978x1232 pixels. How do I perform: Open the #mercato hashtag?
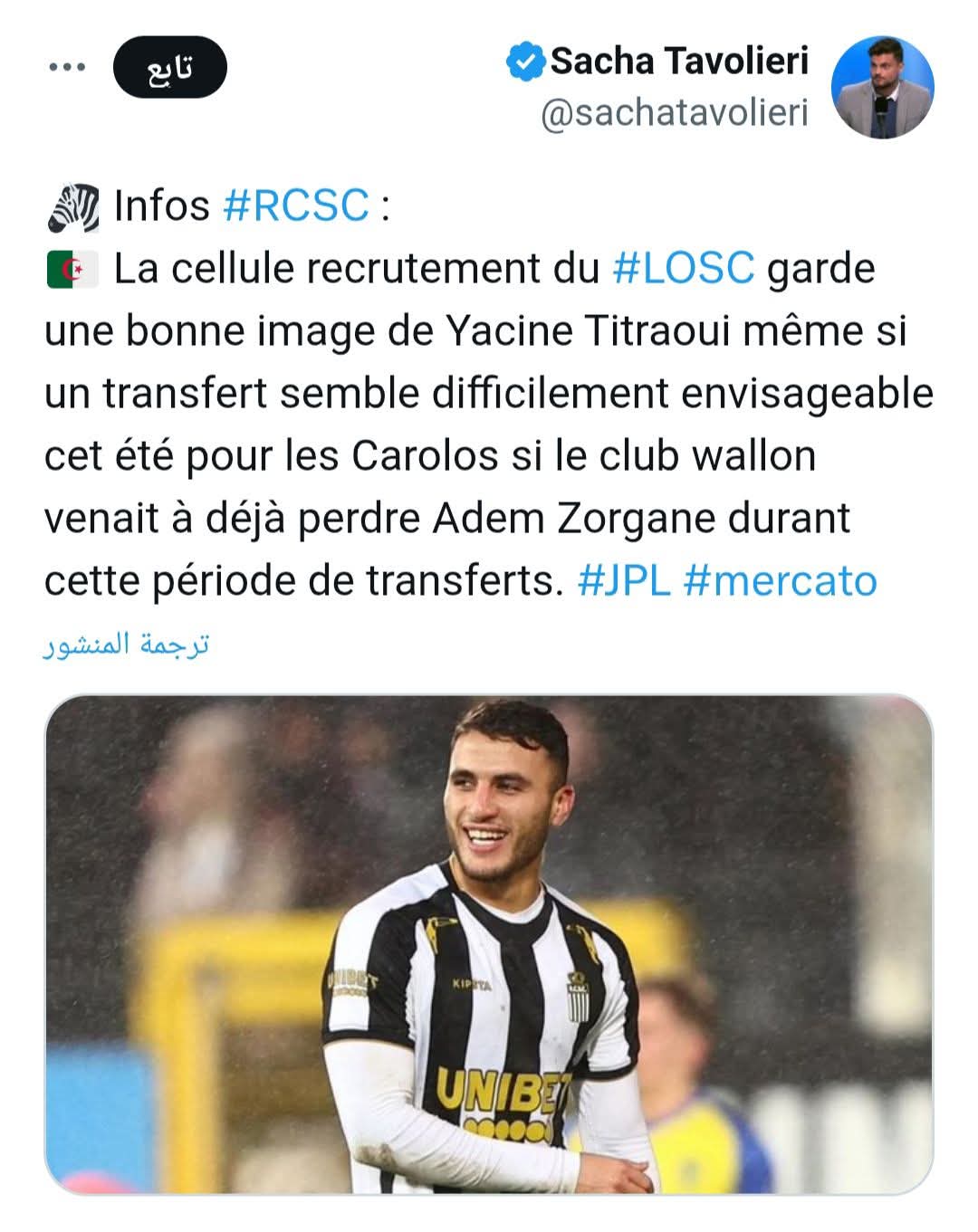point(780,581)
